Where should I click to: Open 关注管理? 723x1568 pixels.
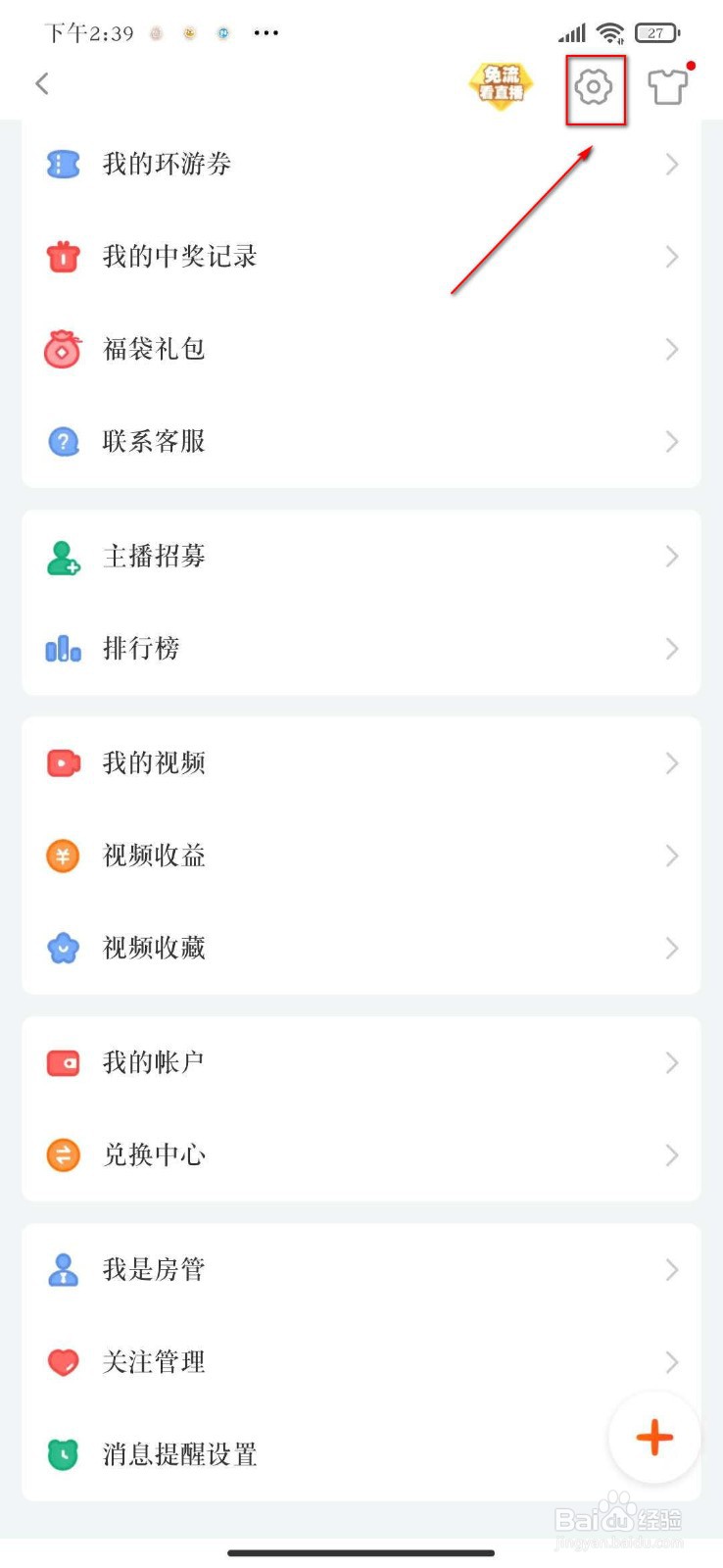click(361, 1362)
